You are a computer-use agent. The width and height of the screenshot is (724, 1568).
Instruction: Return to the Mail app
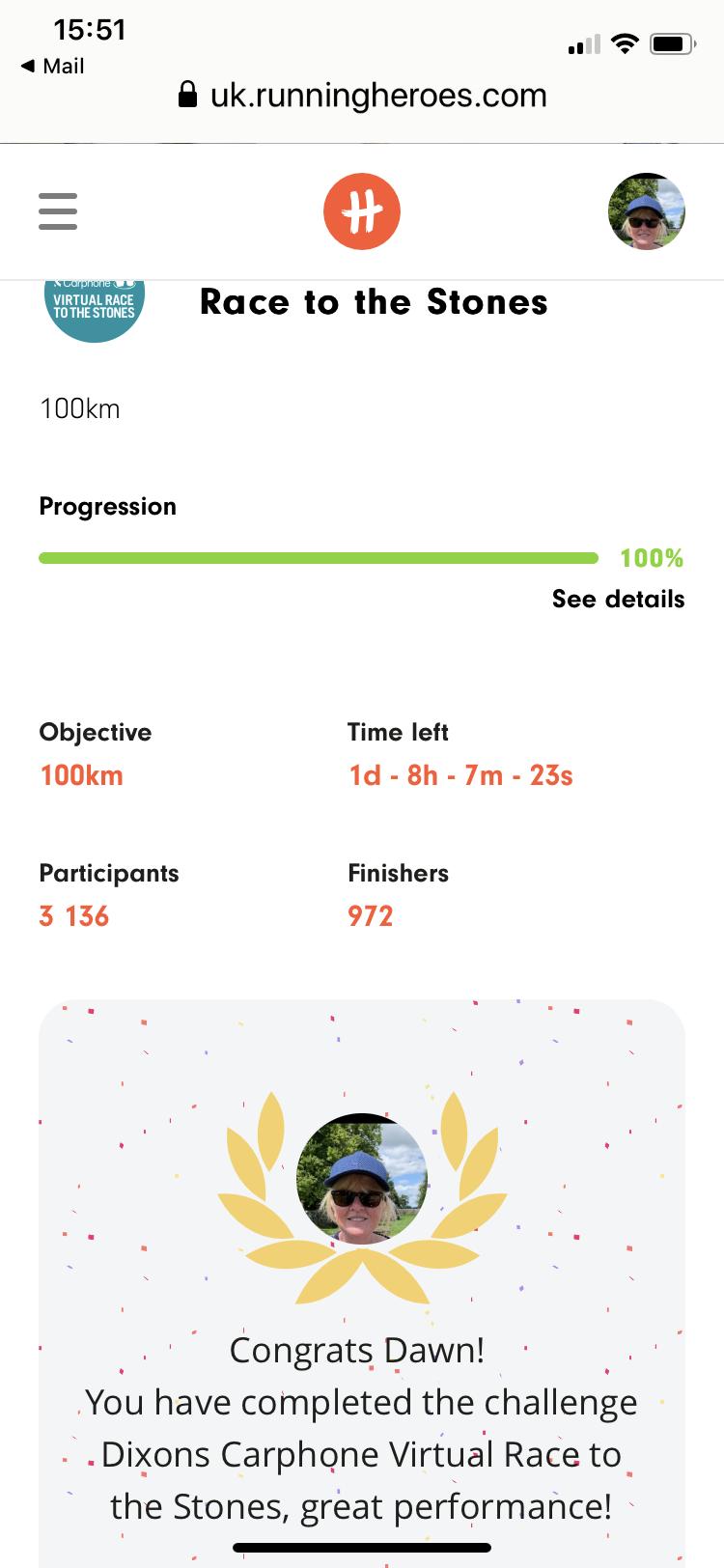[x=53, y=66]
